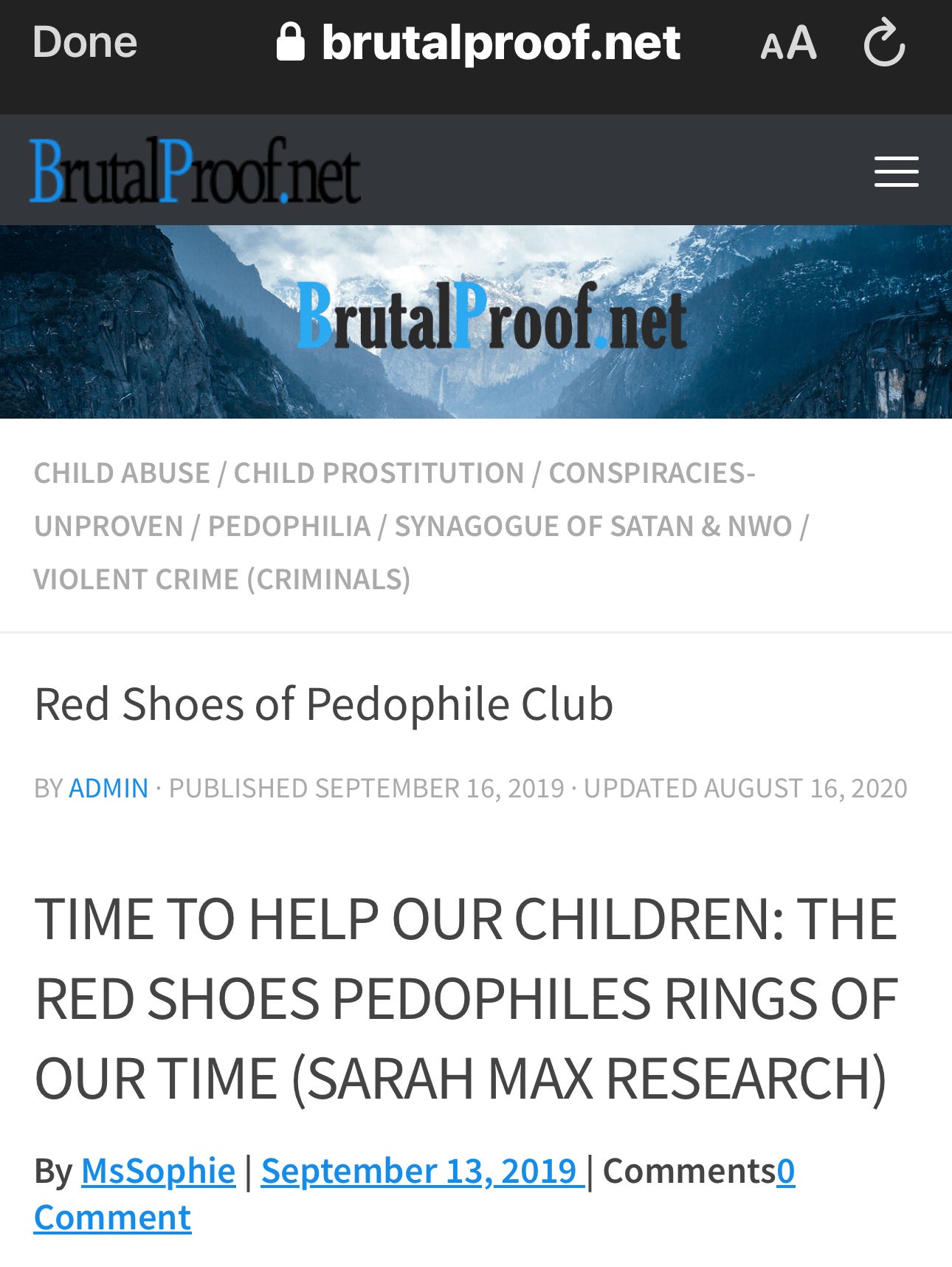Image resolution: width=952 pixels, height=1267 pixels.
Task: Reload the brutalproof.net page
Action: [x=886, y=42]
